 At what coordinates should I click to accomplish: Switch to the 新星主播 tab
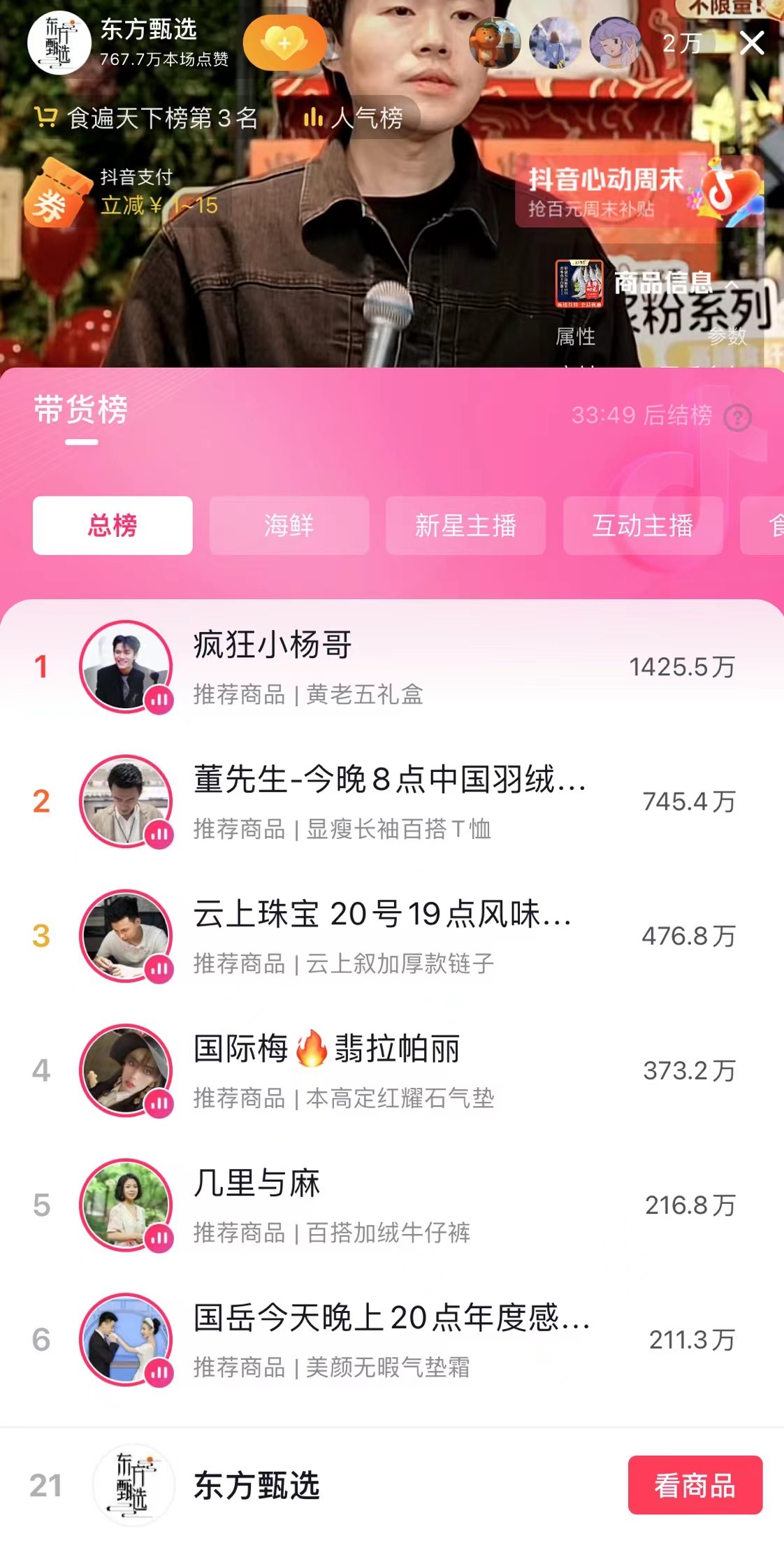click(465, 525)
